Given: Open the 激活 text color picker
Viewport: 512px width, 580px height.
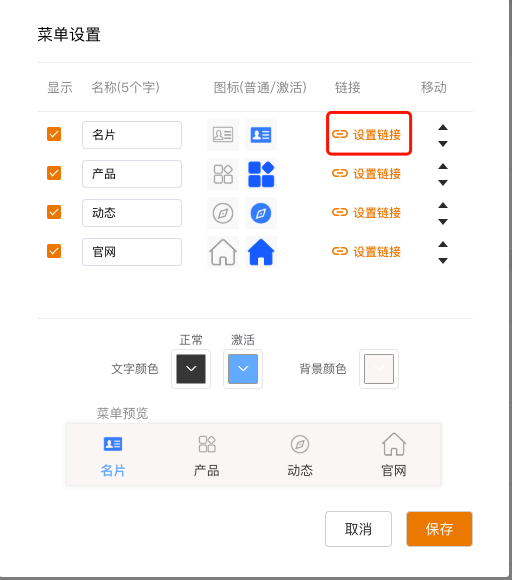Looking at the screenshot, I should tap(243, 369).
